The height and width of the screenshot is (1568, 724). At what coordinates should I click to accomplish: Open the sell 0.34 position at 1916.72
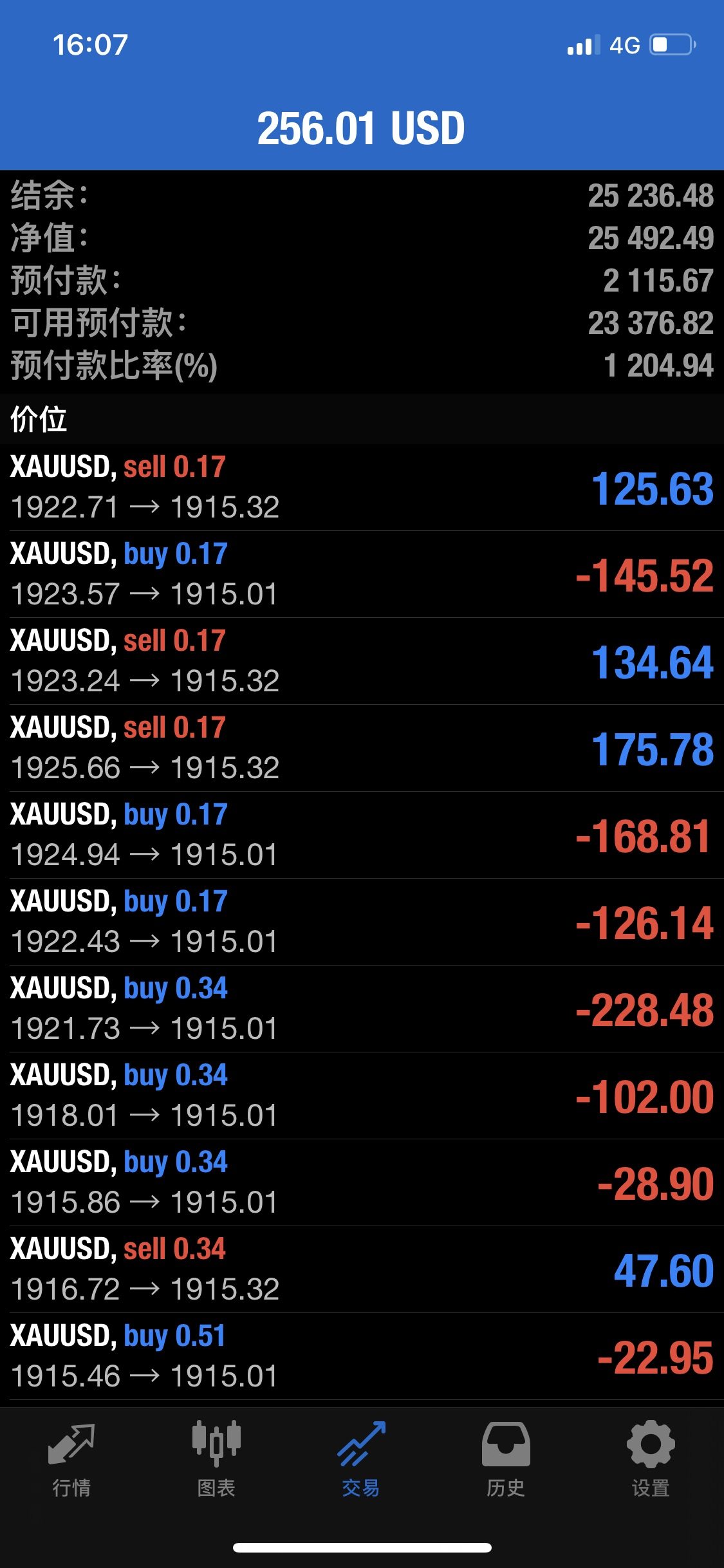point(362,1269)
